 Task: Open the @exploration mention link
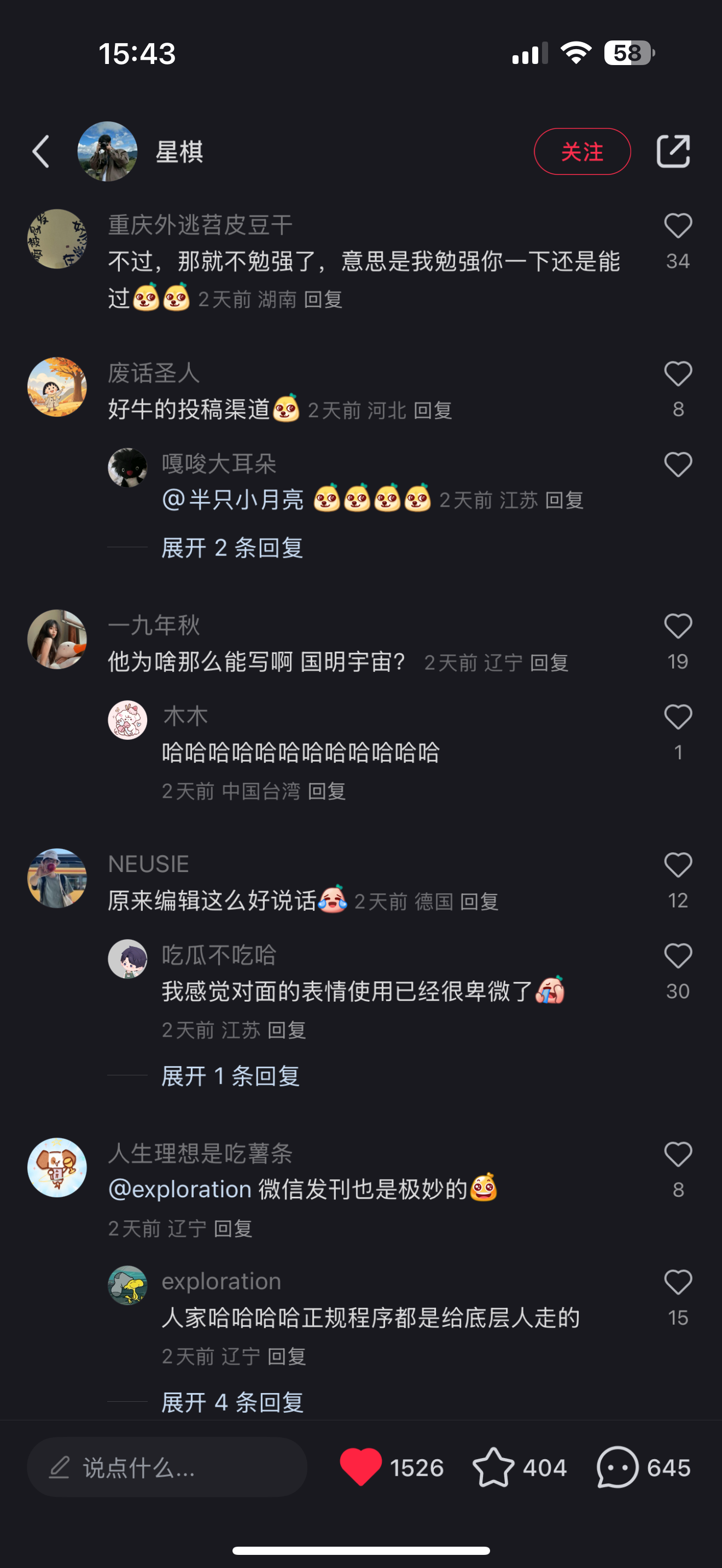click(x=180, y=1189)
